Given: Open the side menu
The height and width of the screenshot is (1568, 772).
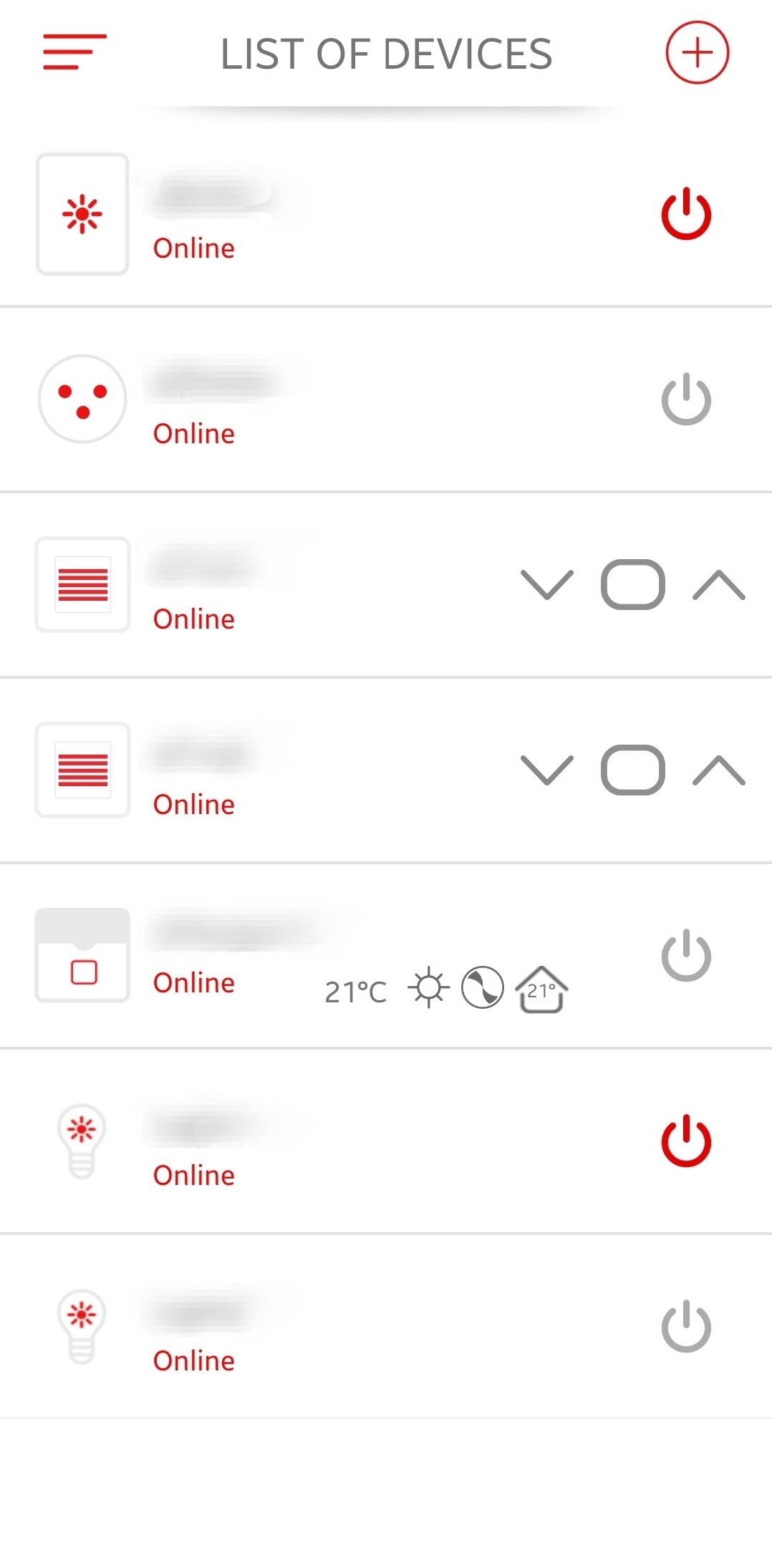Looking at the screenshot, I should tap(74, 52).
